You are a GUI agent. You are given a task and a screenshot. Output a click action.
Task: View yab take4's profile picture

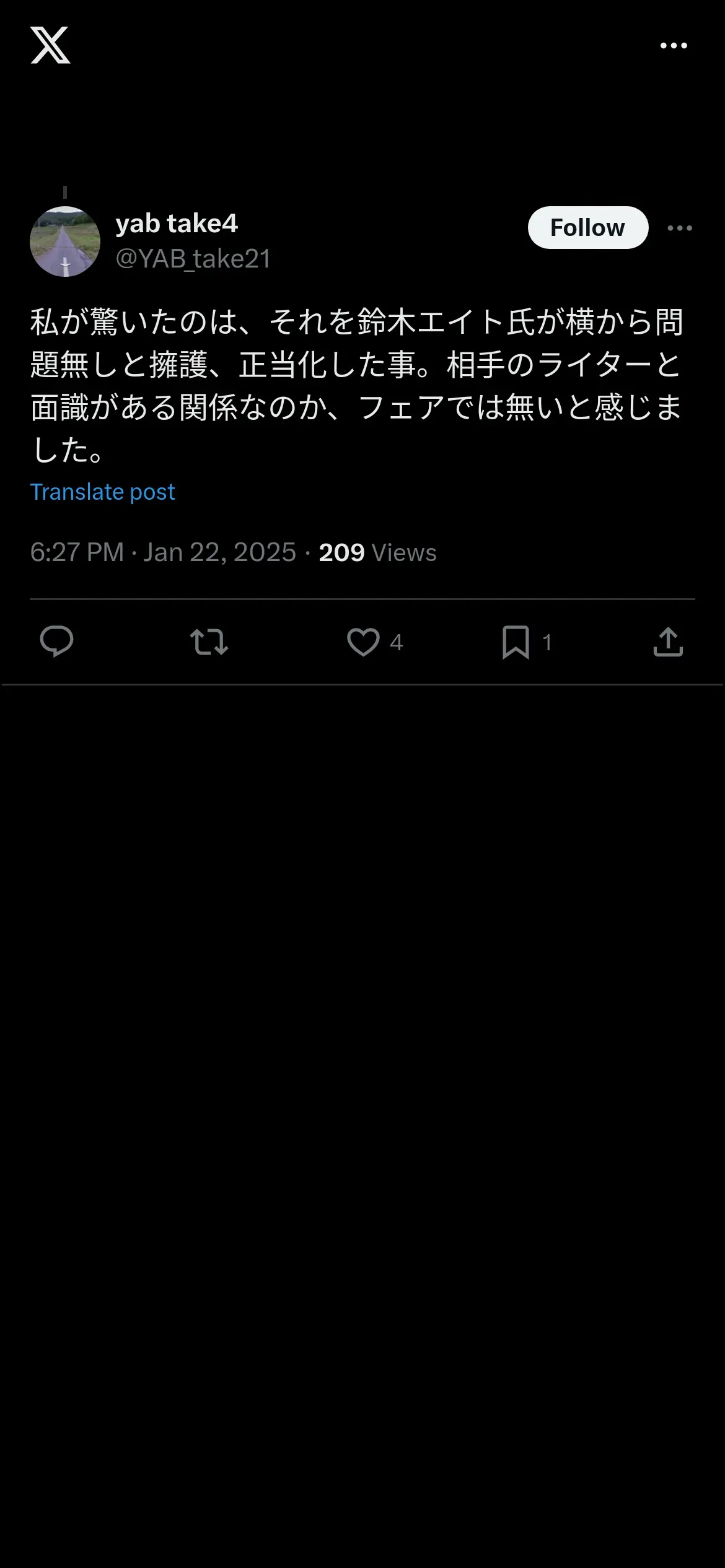tap(65, 242)
